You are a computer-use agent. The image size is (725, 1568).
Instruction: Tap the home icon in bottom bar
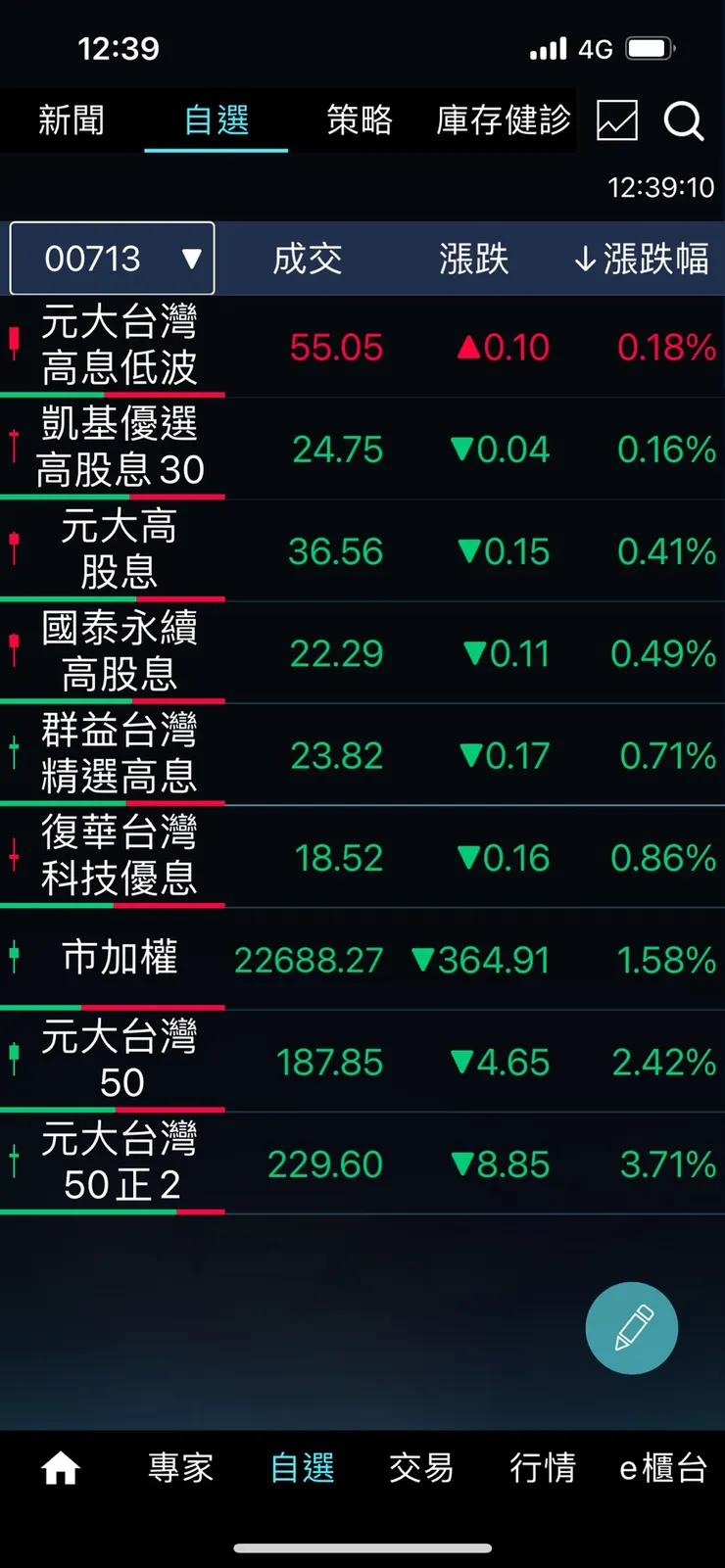(60, 1466)
